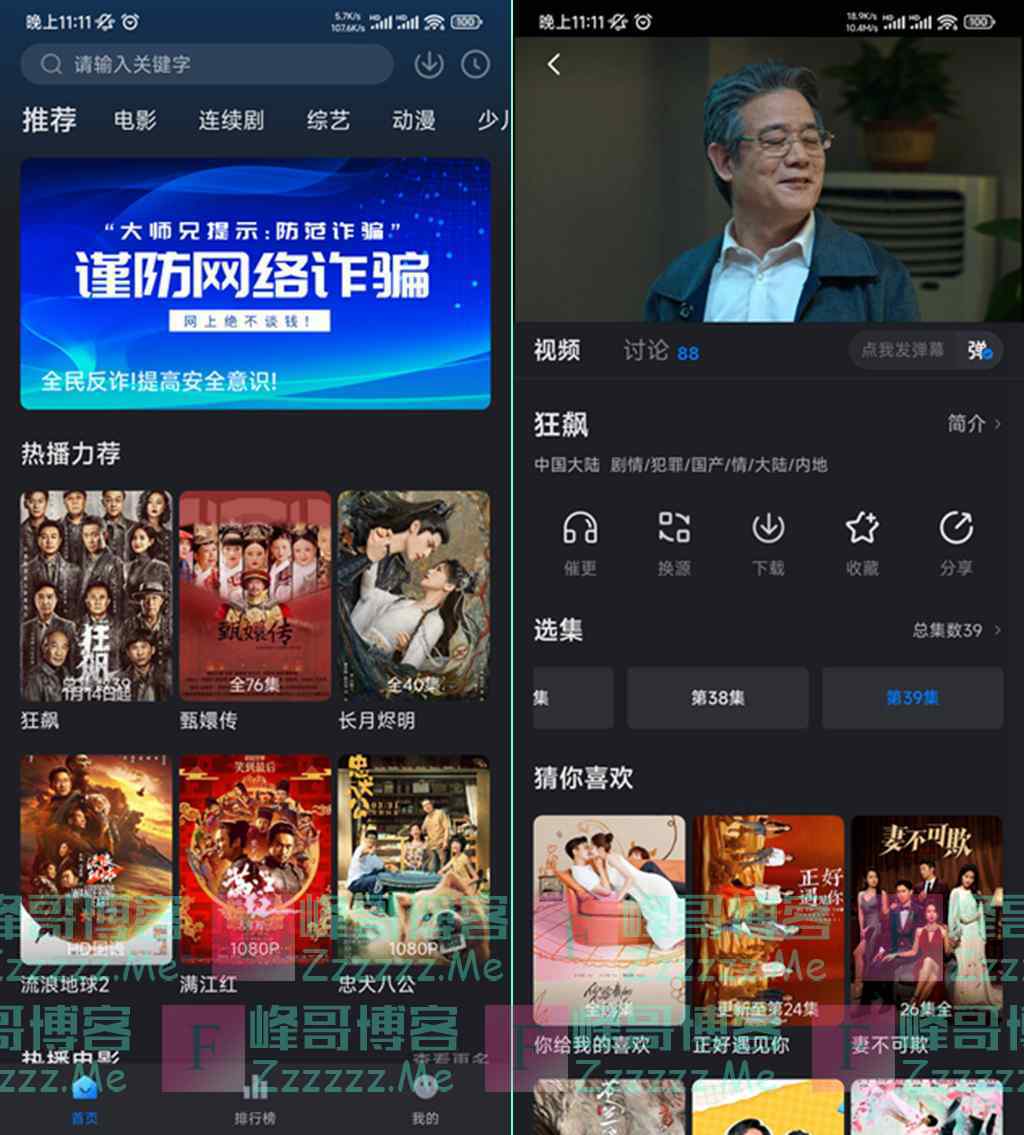1024x1135 pixels.
Task: Select episode 第38集
Action: [717, 698]
